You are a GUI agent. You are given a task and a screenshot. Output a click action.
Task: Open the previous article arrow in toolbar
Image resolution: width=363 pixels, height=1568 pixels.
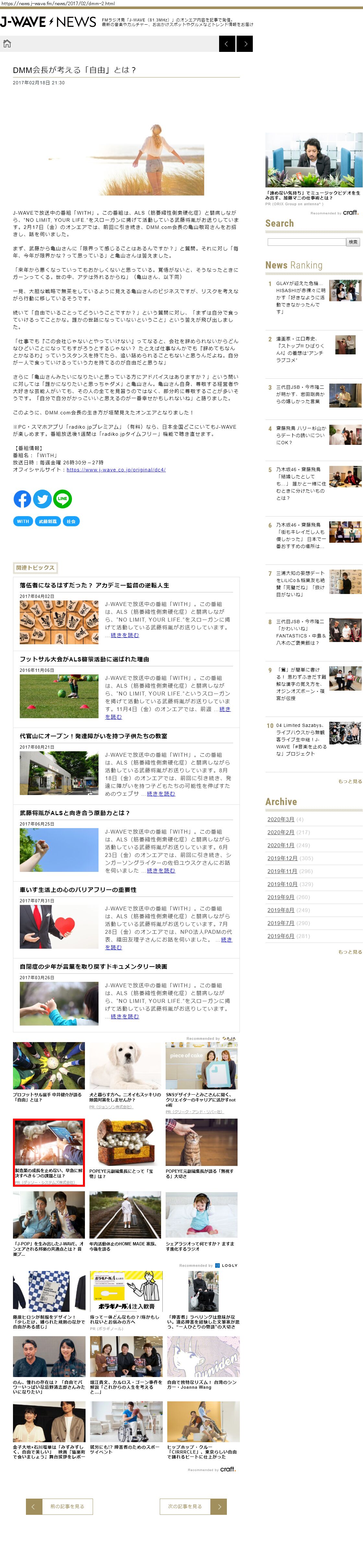[227, 44]
